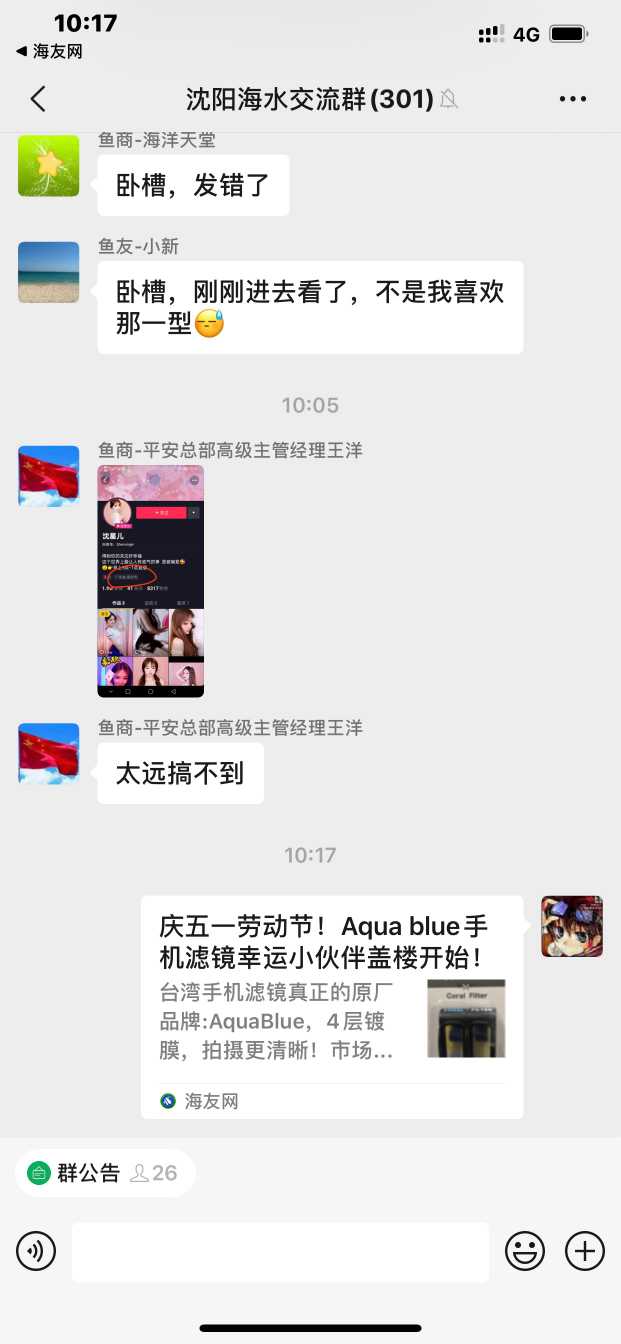621x1344 pixels.
Task: Open 王洋's avatar beside 太远搞不到
Action: point(49,753)
